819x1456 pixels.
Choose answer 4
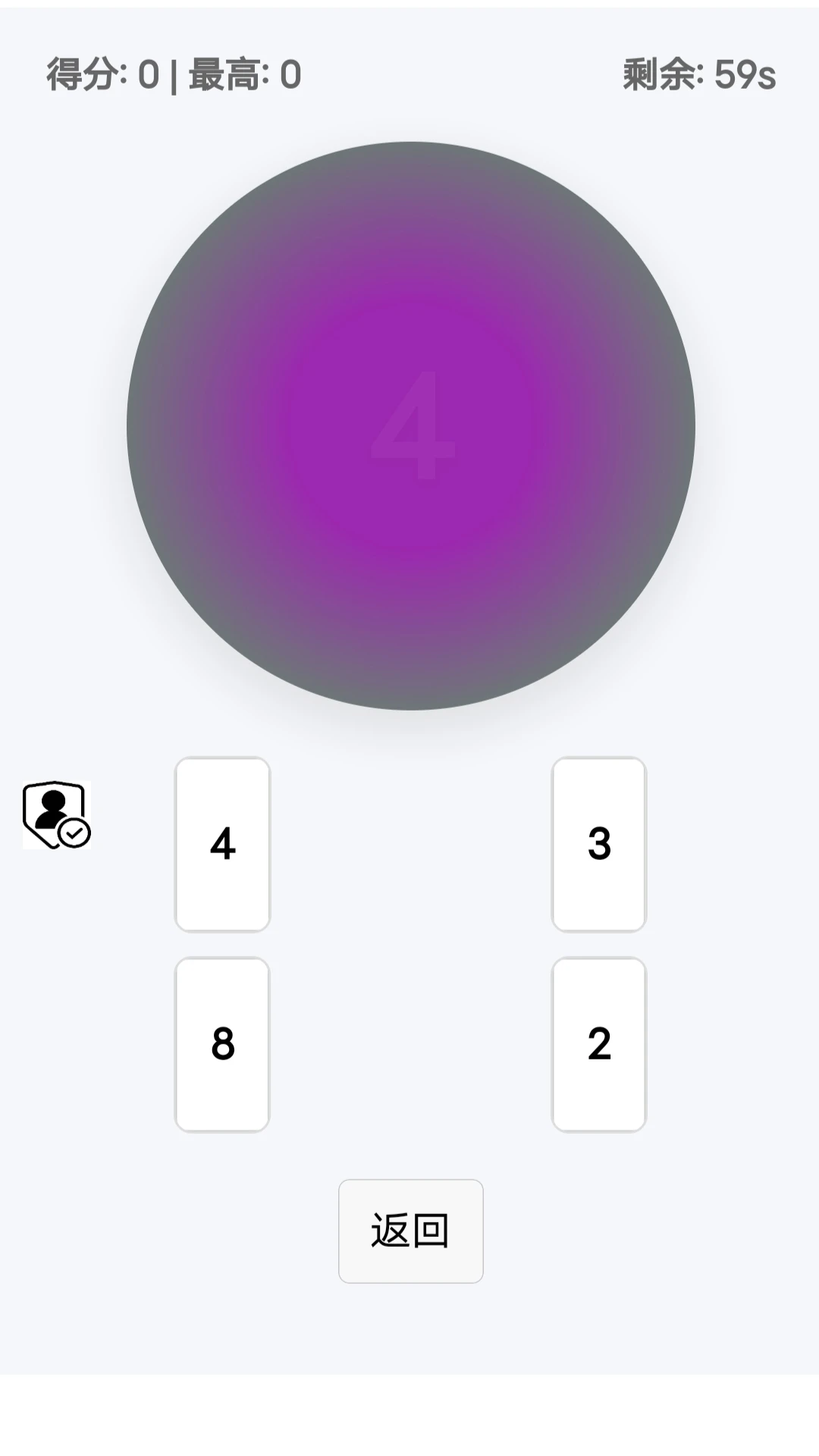click(x=222, y=844)
